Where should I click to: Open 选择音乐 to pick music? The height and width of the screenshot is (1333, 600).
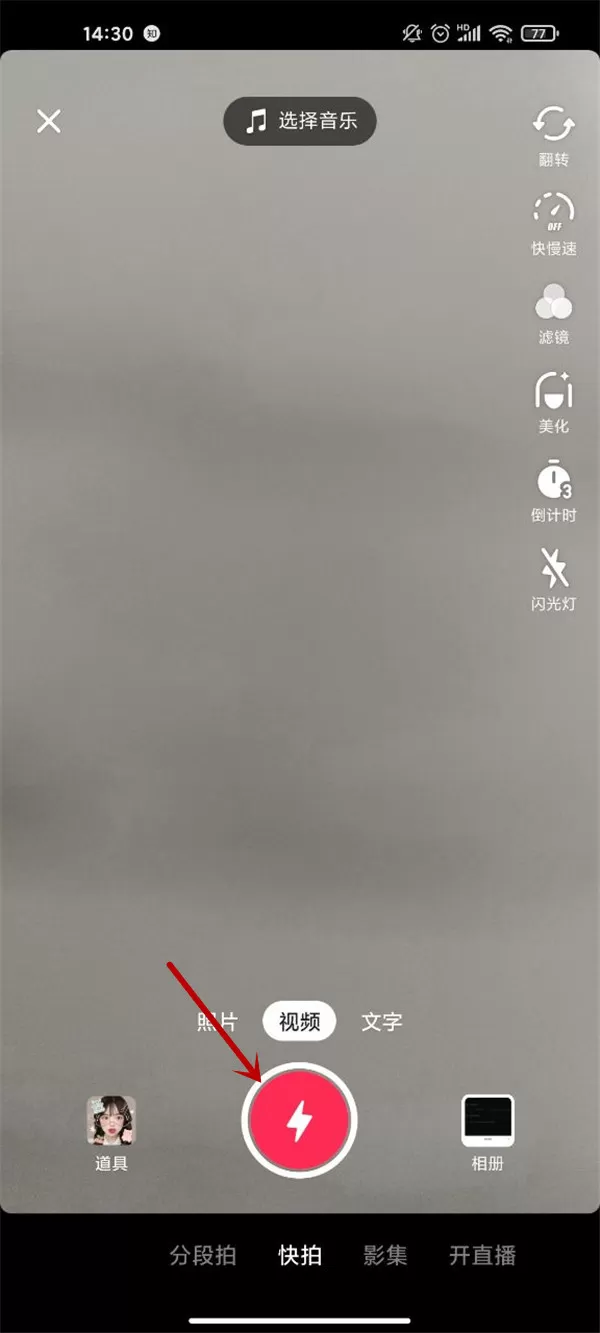pos(300,121)
